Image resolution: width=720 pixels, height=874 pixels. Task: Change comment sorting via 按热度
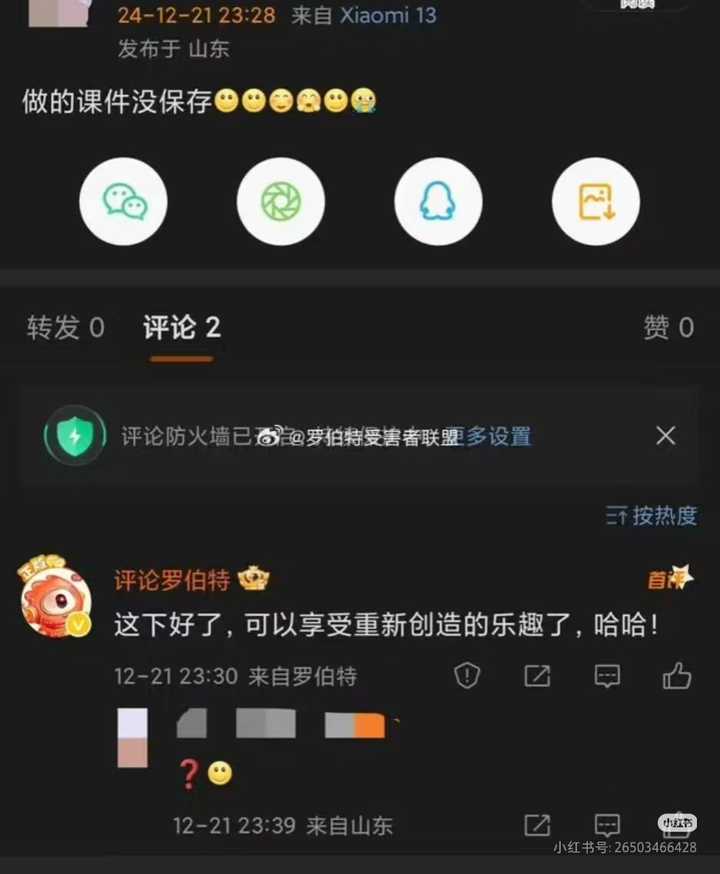[652, 516]
